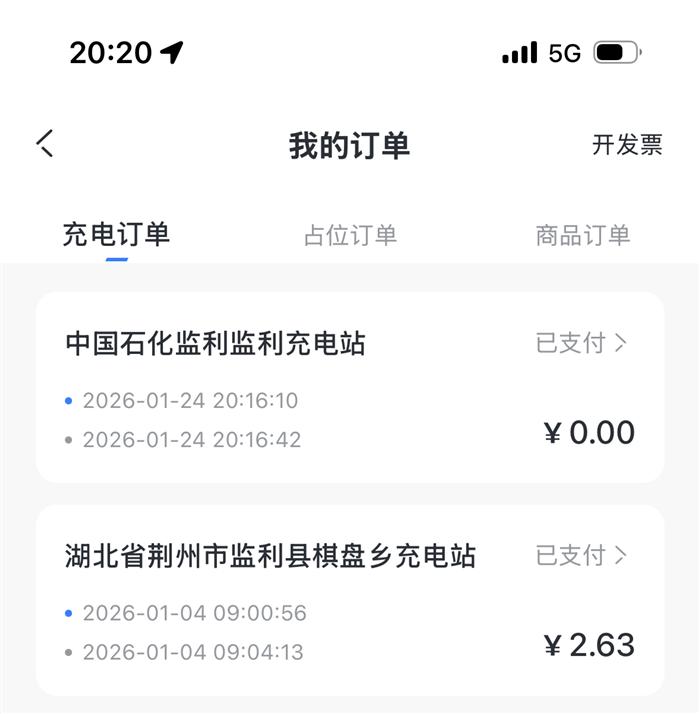Go back using the top-left arrow

[45, 144]
